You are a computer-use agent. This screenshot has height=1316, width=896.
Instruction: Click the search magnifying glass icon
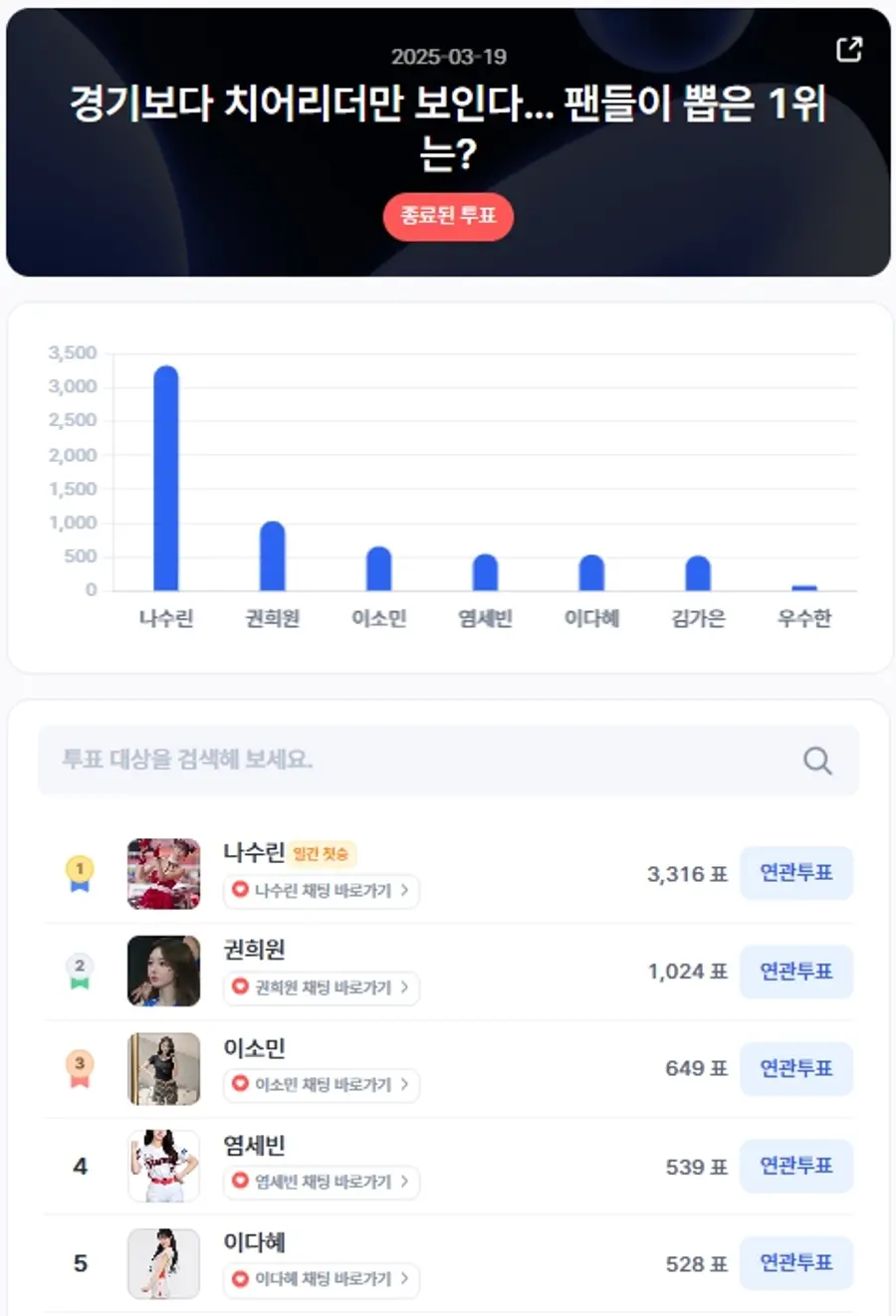pos(816,761)
